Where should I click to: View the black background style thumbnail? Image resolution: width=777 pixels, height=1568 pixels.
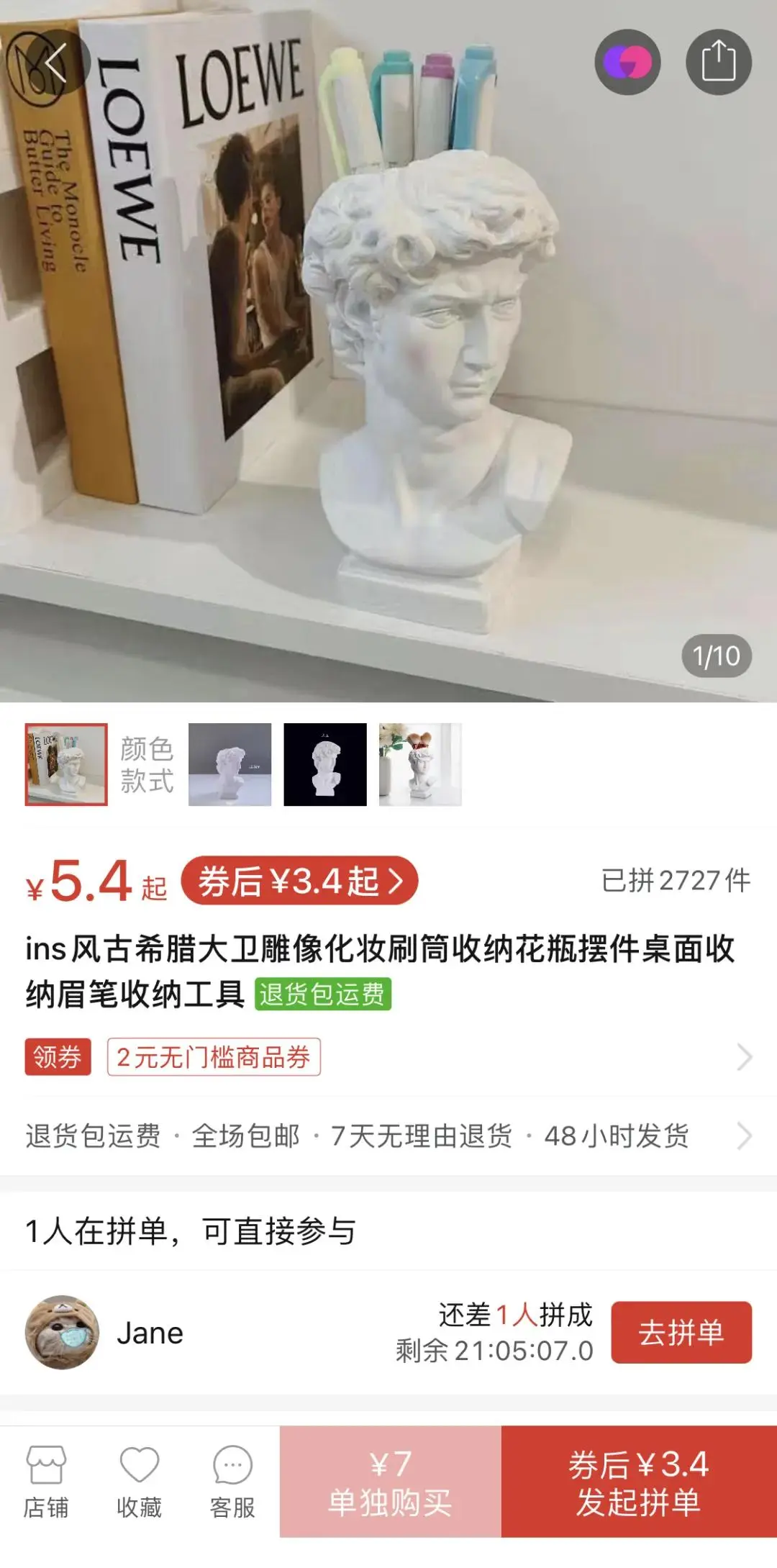[x=325, y=764]
